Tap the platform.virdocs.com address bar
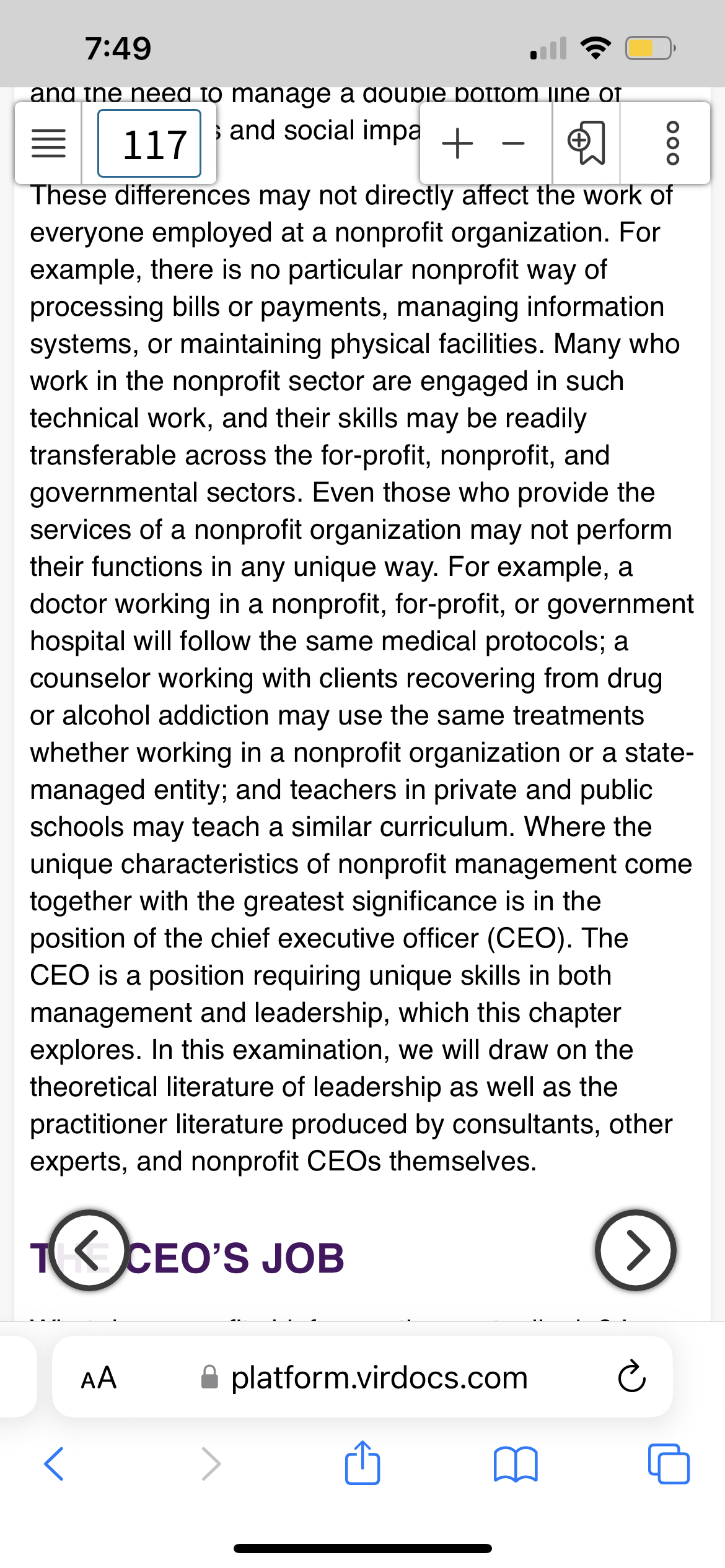Image resolution: width=725 pixels, height=1568 pixels. (x=362, y=1377)
